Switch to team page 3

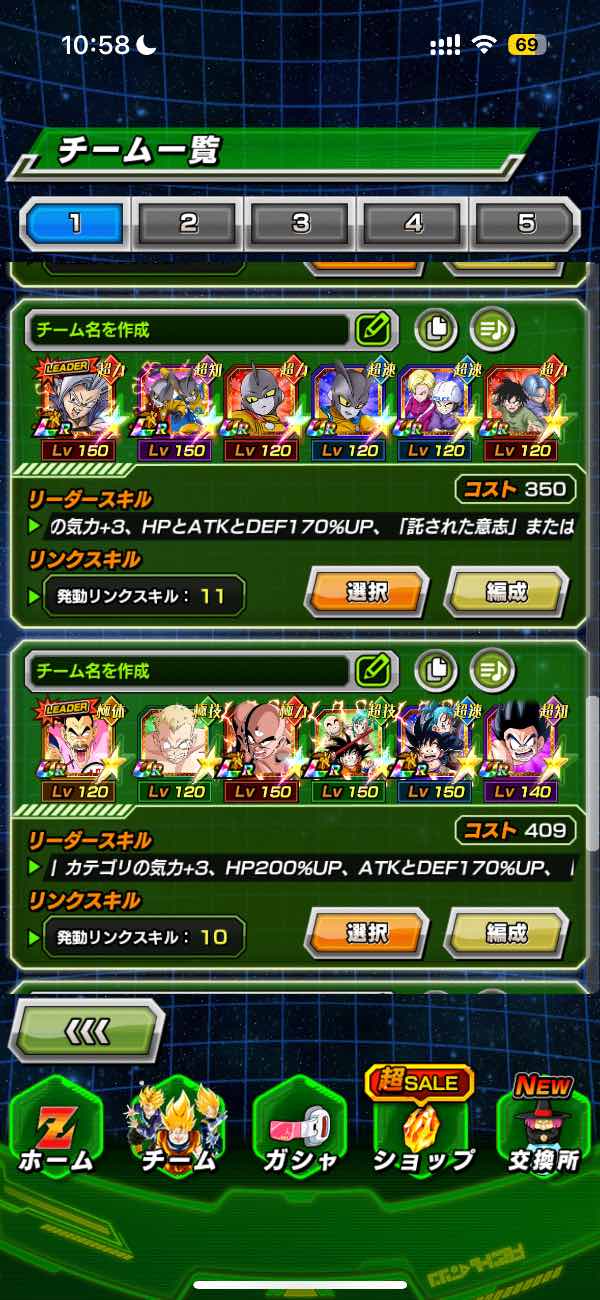(301, 222)
